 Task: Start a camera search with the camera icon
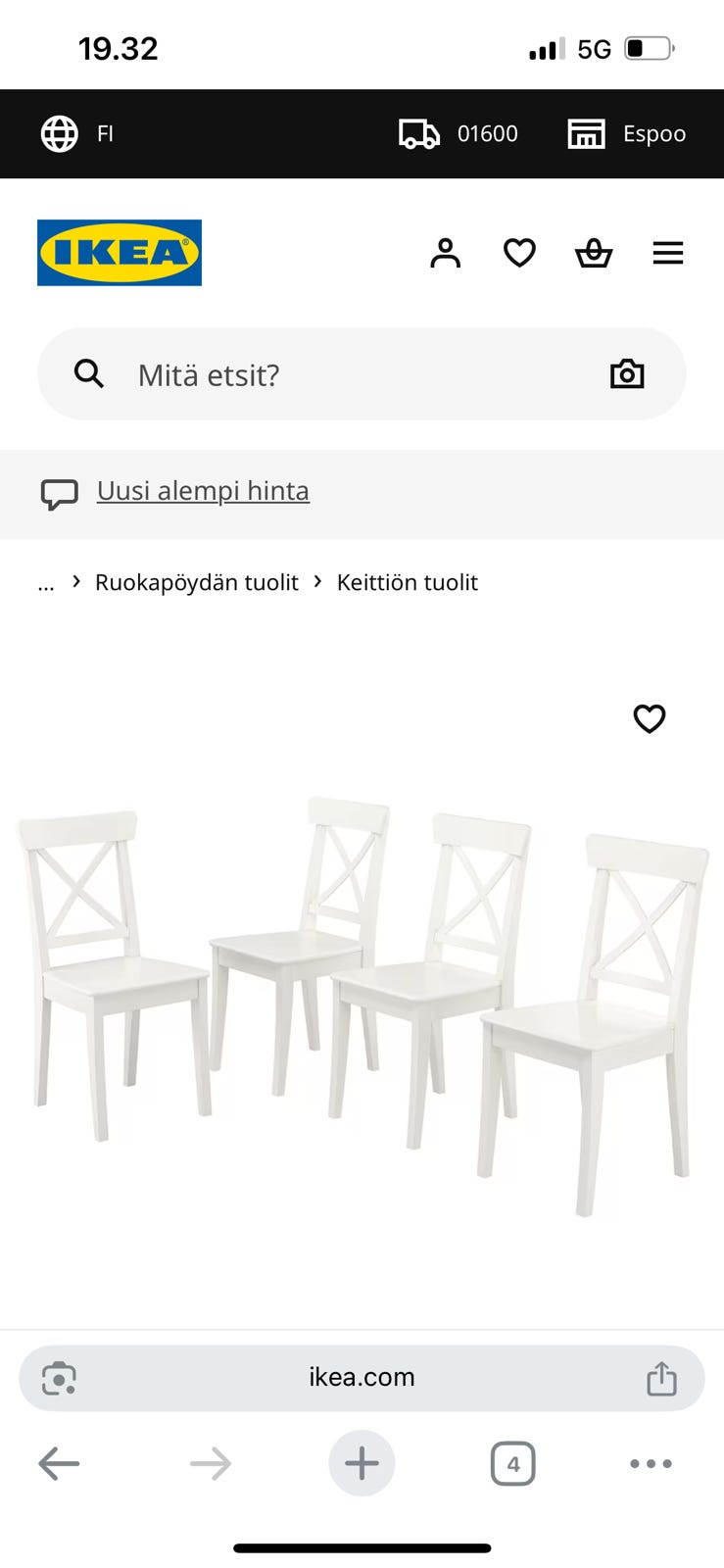[627, 373]
